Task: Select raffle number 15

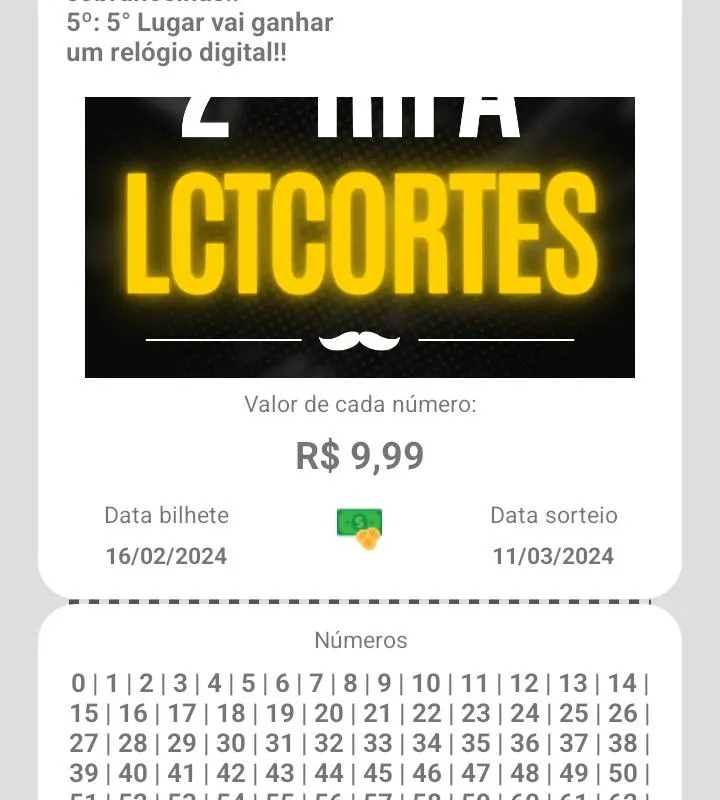Action: coord(86,715)
